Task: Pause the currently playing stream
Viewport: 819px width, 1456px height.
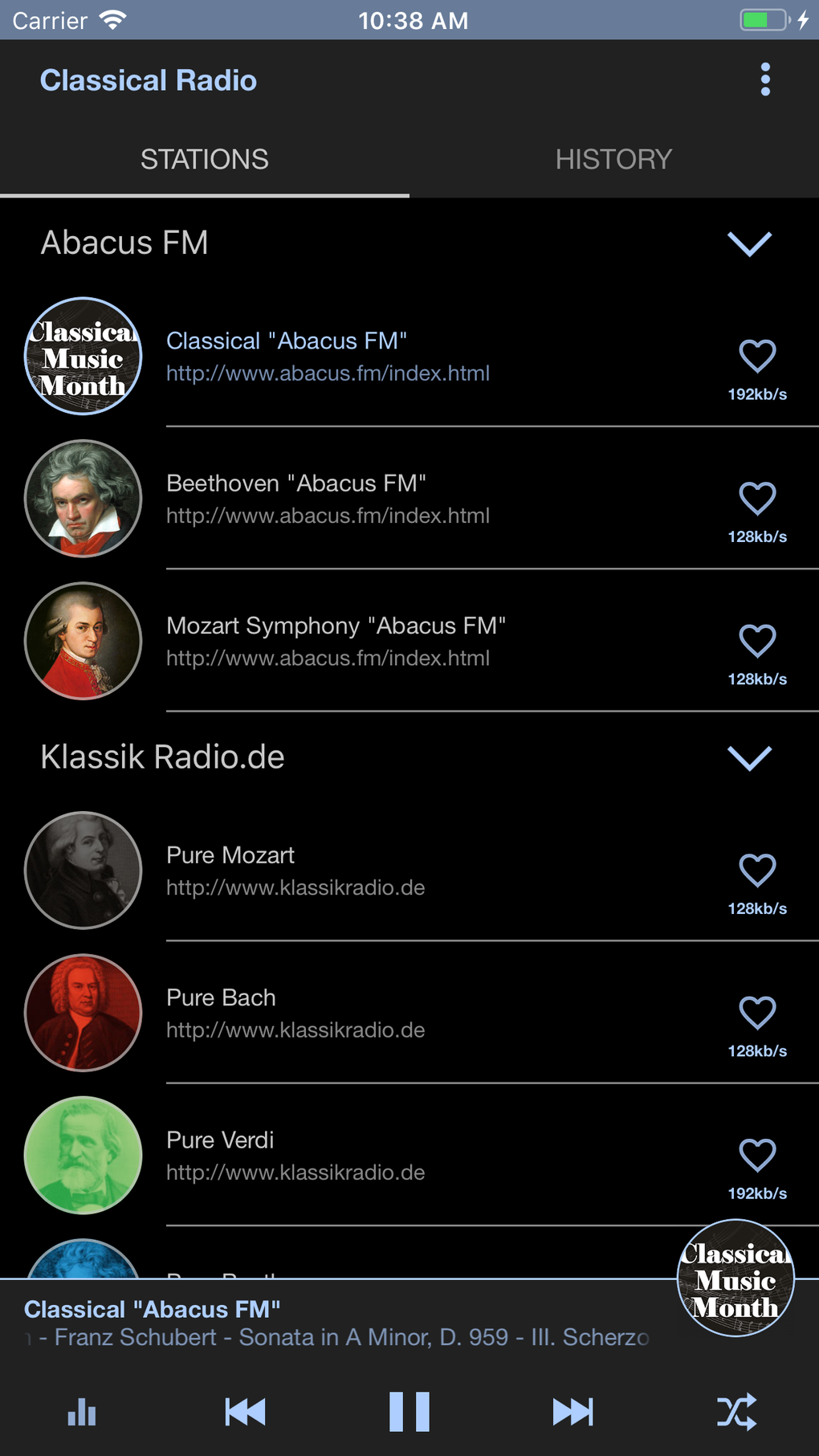Action: 409,1411
